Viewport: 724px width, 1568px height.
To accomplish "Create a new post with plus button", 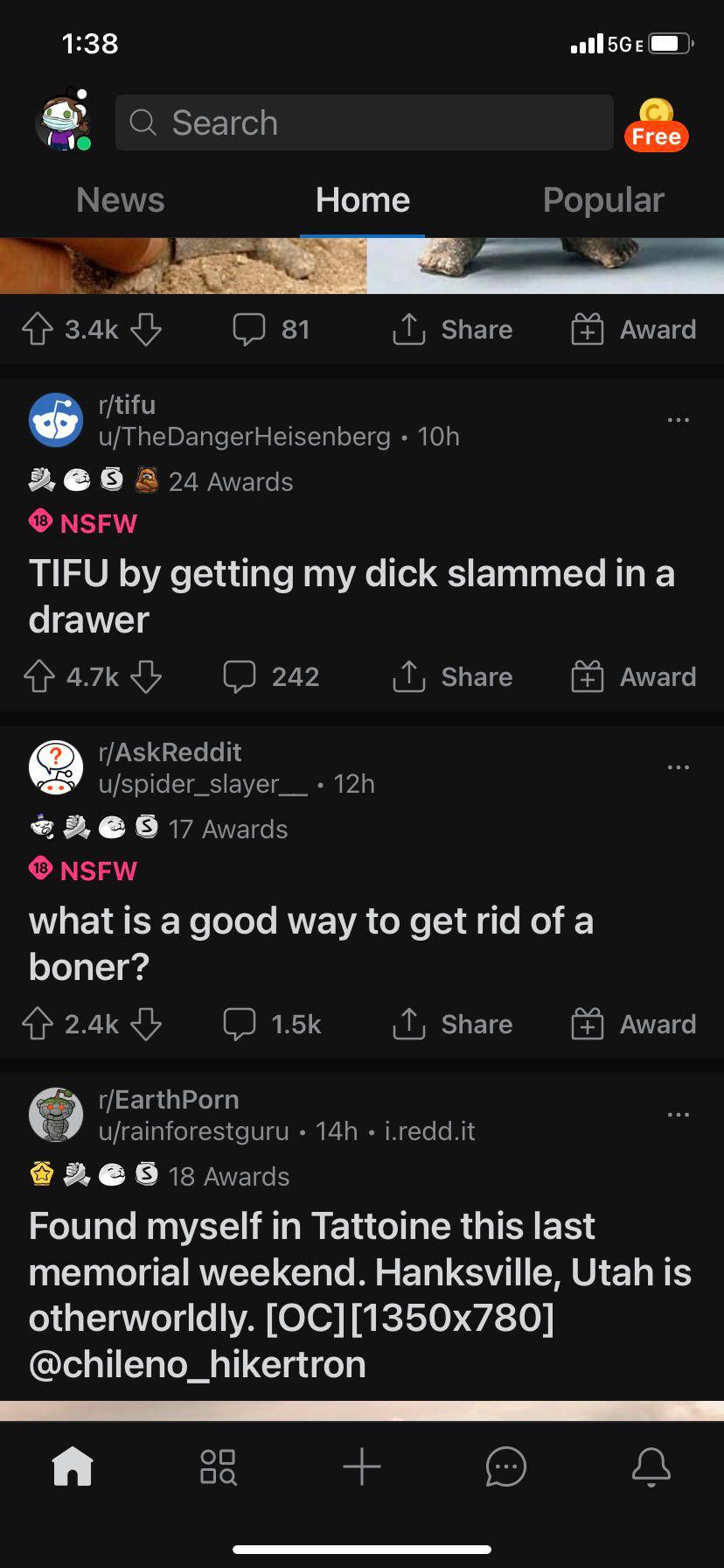I will coord(361,1466).
